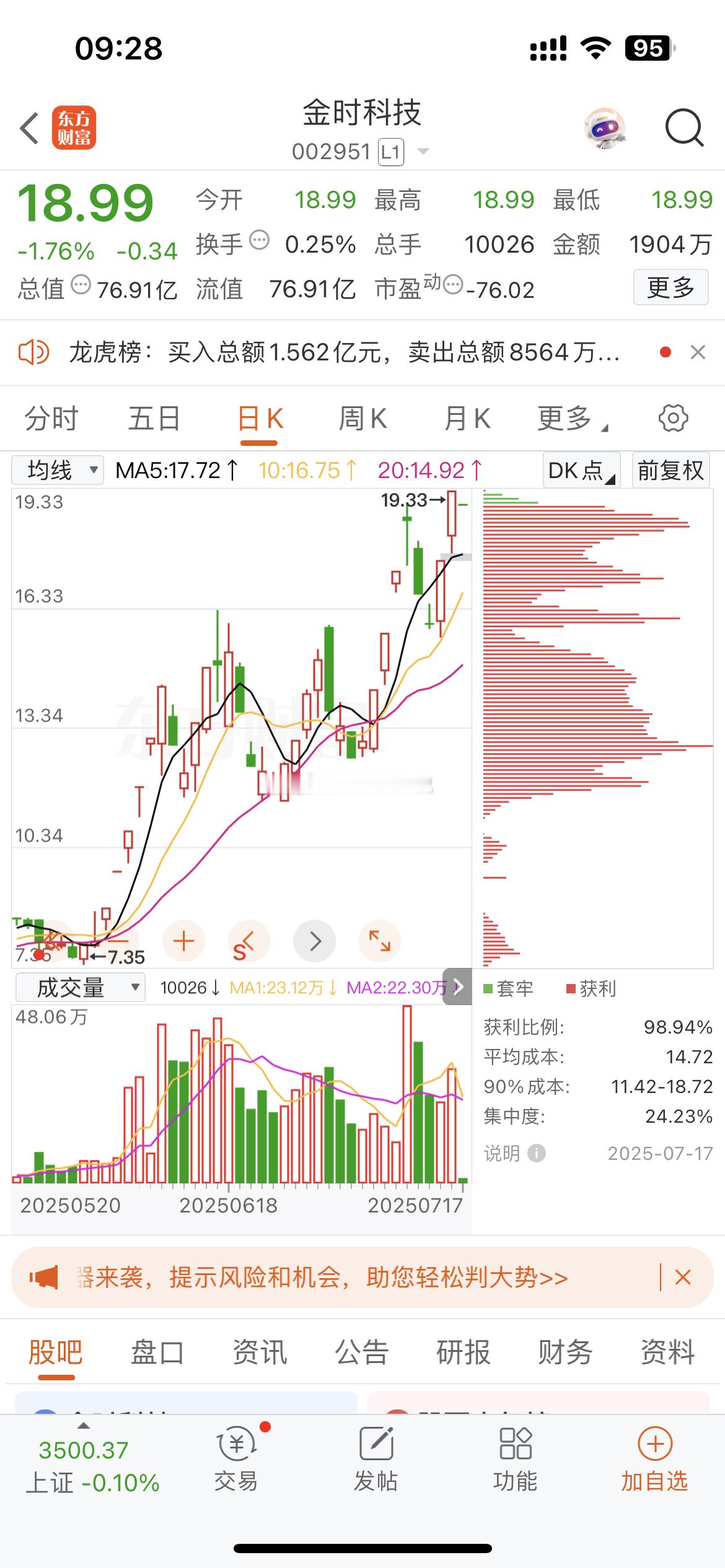Go back with the left arrow

coord(29,128)
